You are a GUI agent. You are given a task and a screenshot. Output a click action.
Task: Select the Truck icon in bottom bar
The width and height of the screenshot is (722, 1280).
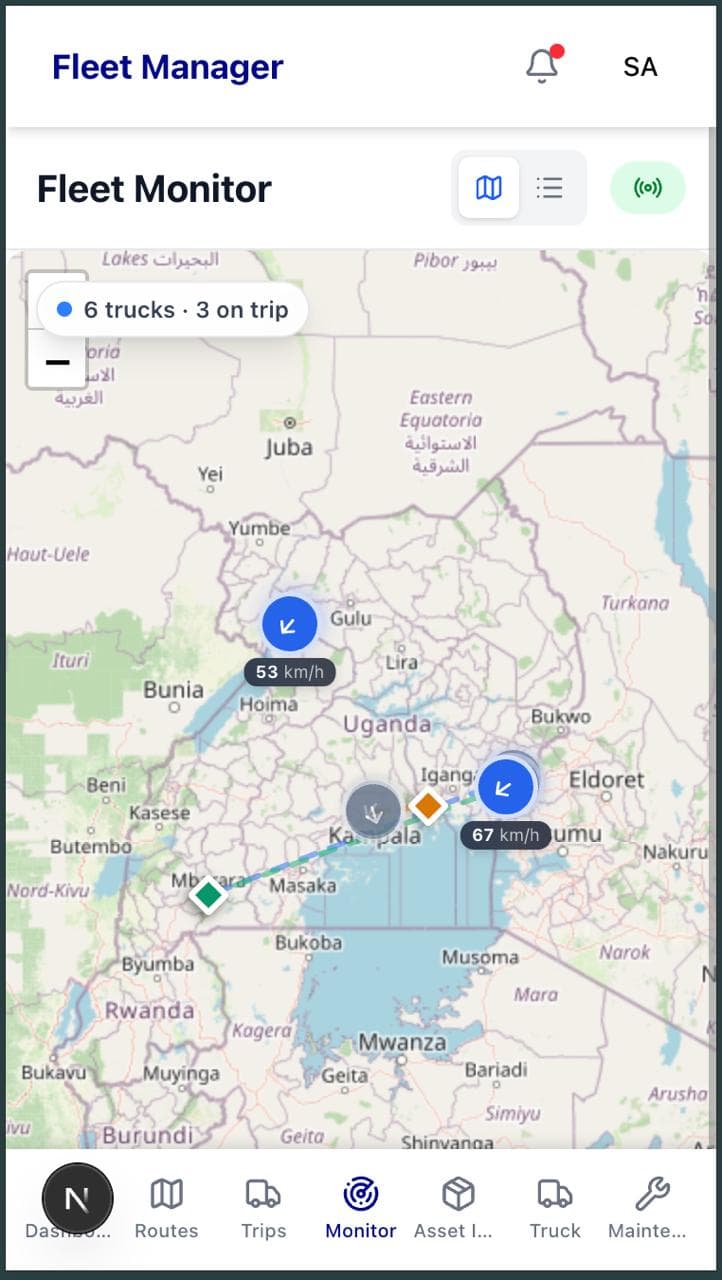pyautogui.click(x=553, y=1194)
